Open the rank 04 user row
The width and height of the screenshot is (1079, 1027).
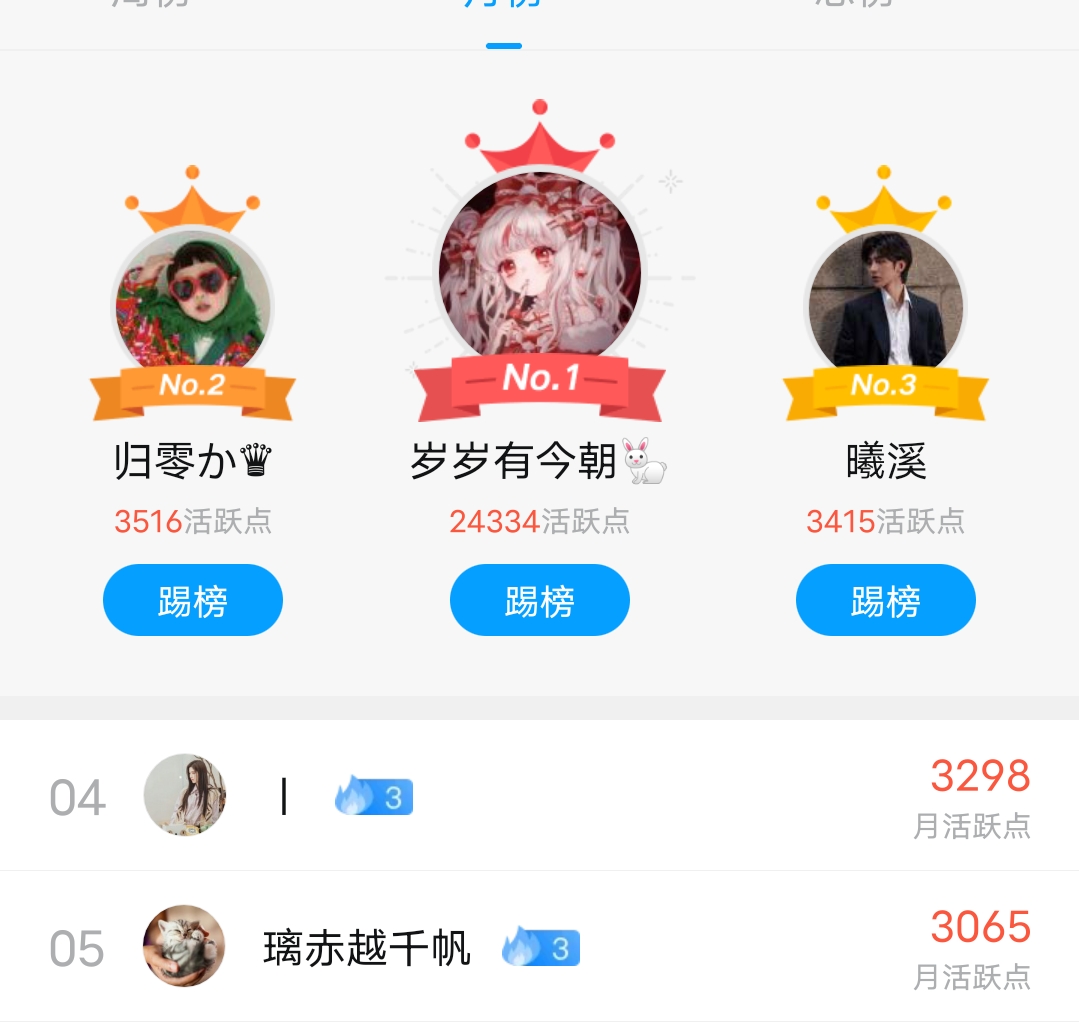pos(539,796)
